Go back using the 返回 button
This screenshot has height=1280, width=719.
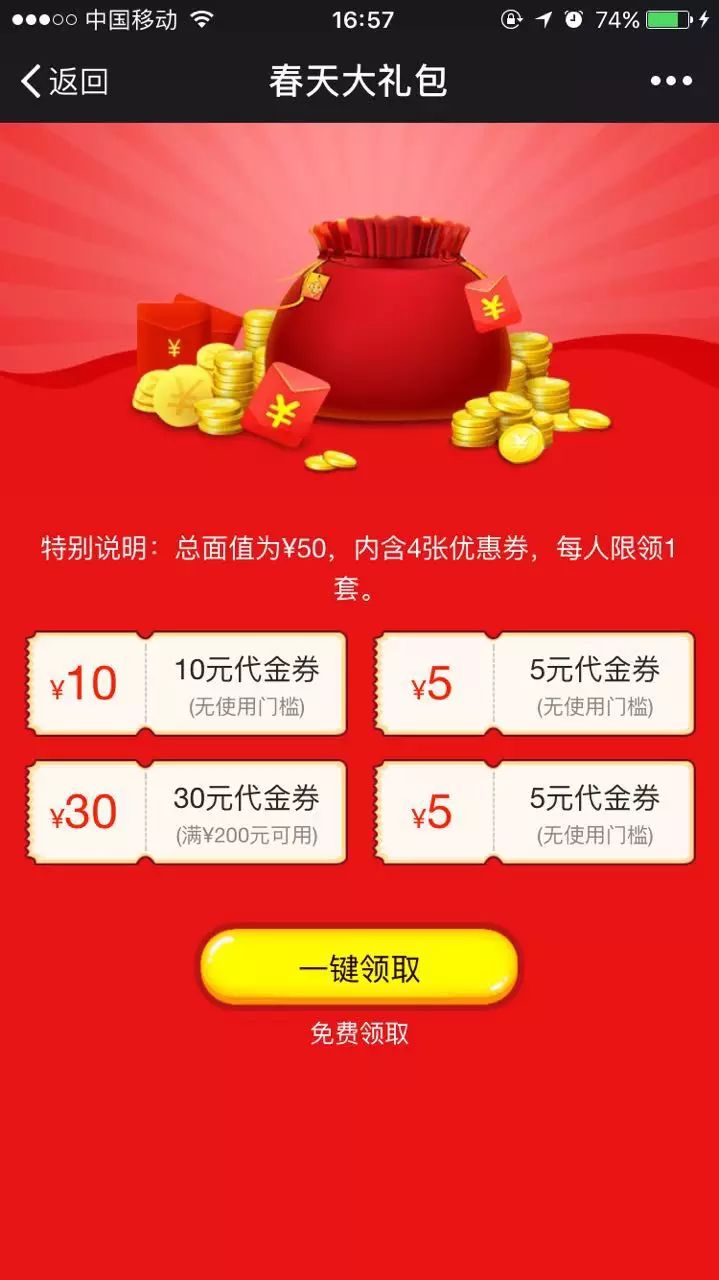(64, 81)
